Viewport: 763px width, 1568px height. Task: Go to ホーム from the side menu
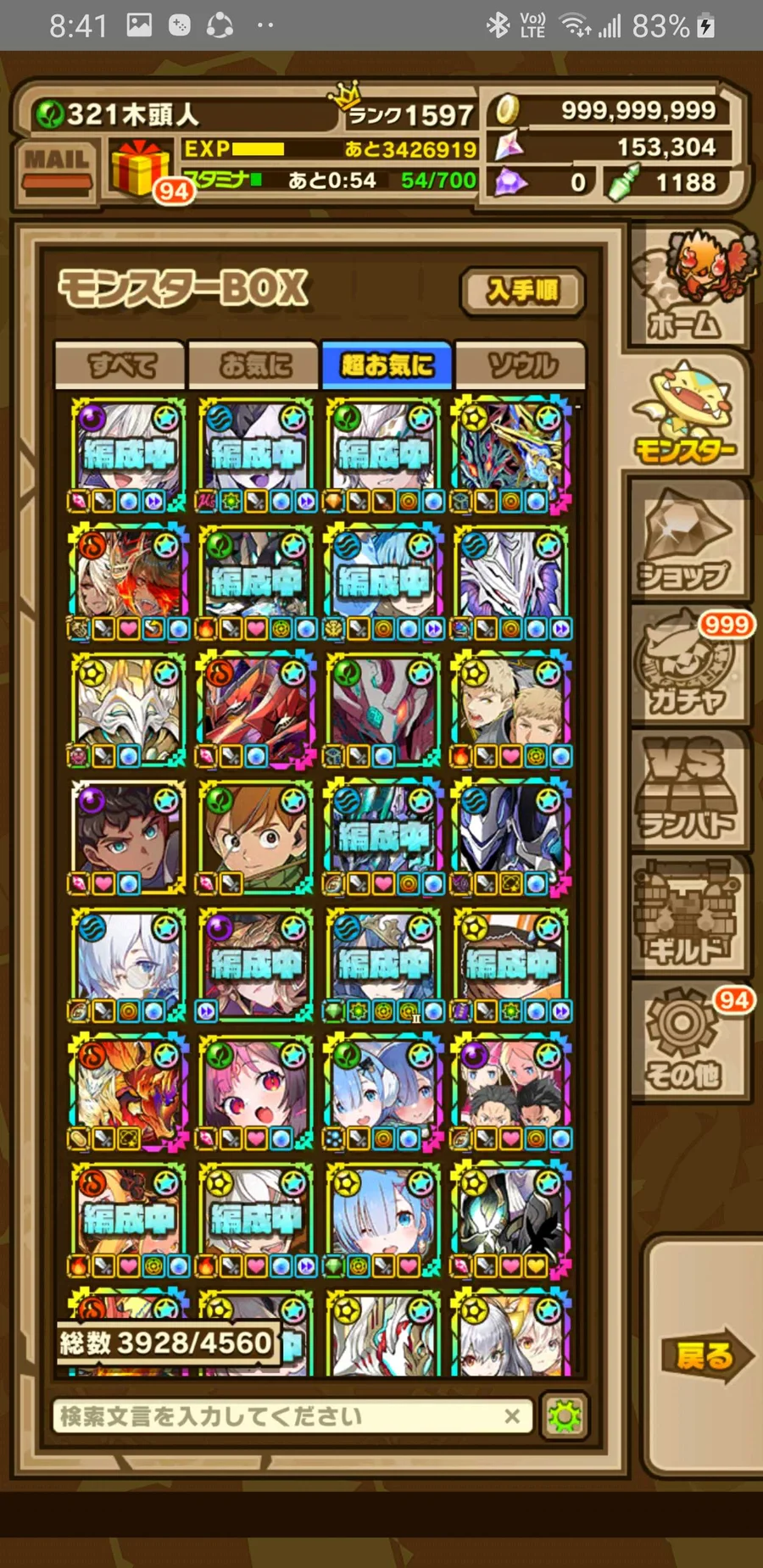[688, 288]
